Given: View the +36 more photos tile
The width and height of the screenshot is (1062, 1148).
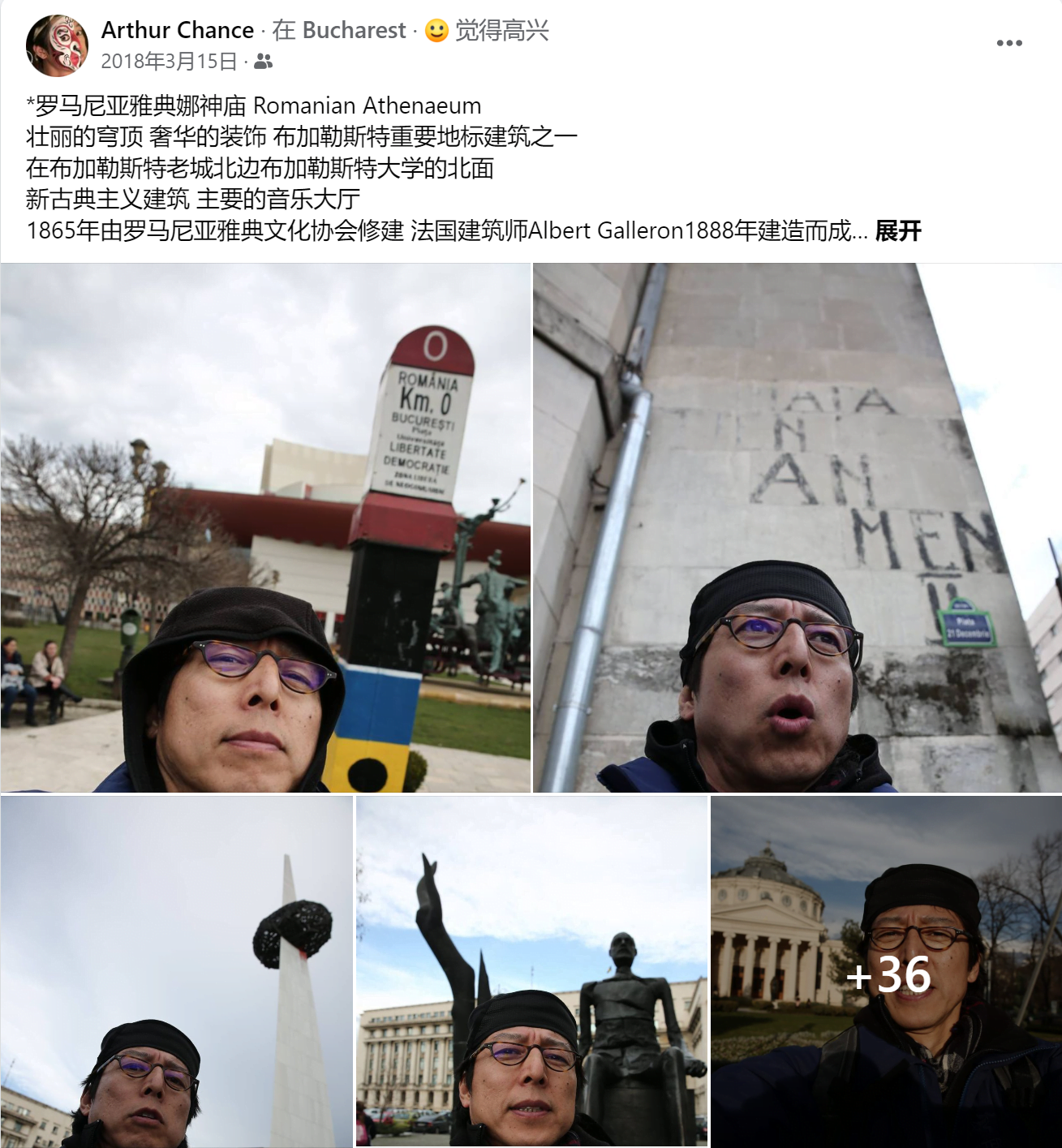Looking at the screenshot, I should 886,972.
